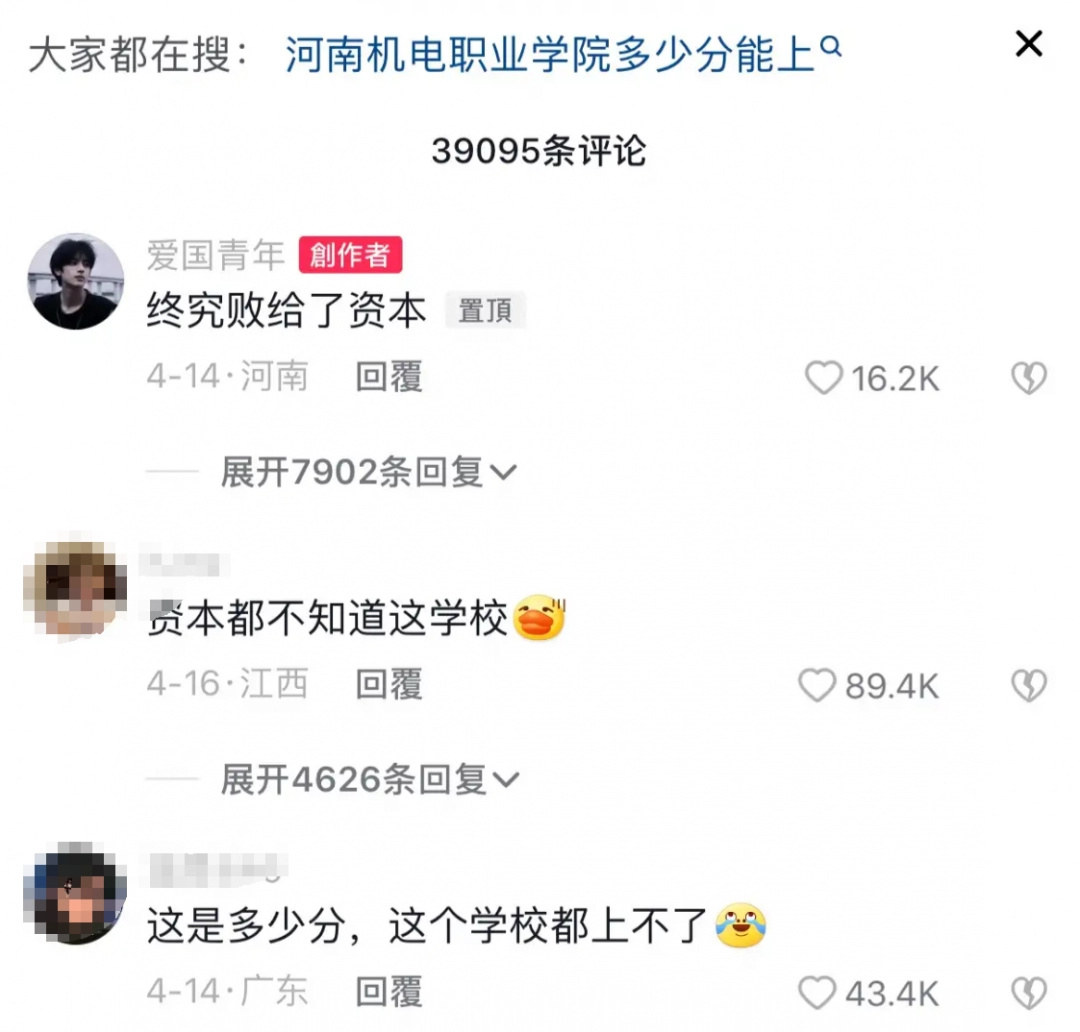Close the comments panel
This screenshot has height=1032, width=1080.
pyautogui.click(x=1028, y=44)
